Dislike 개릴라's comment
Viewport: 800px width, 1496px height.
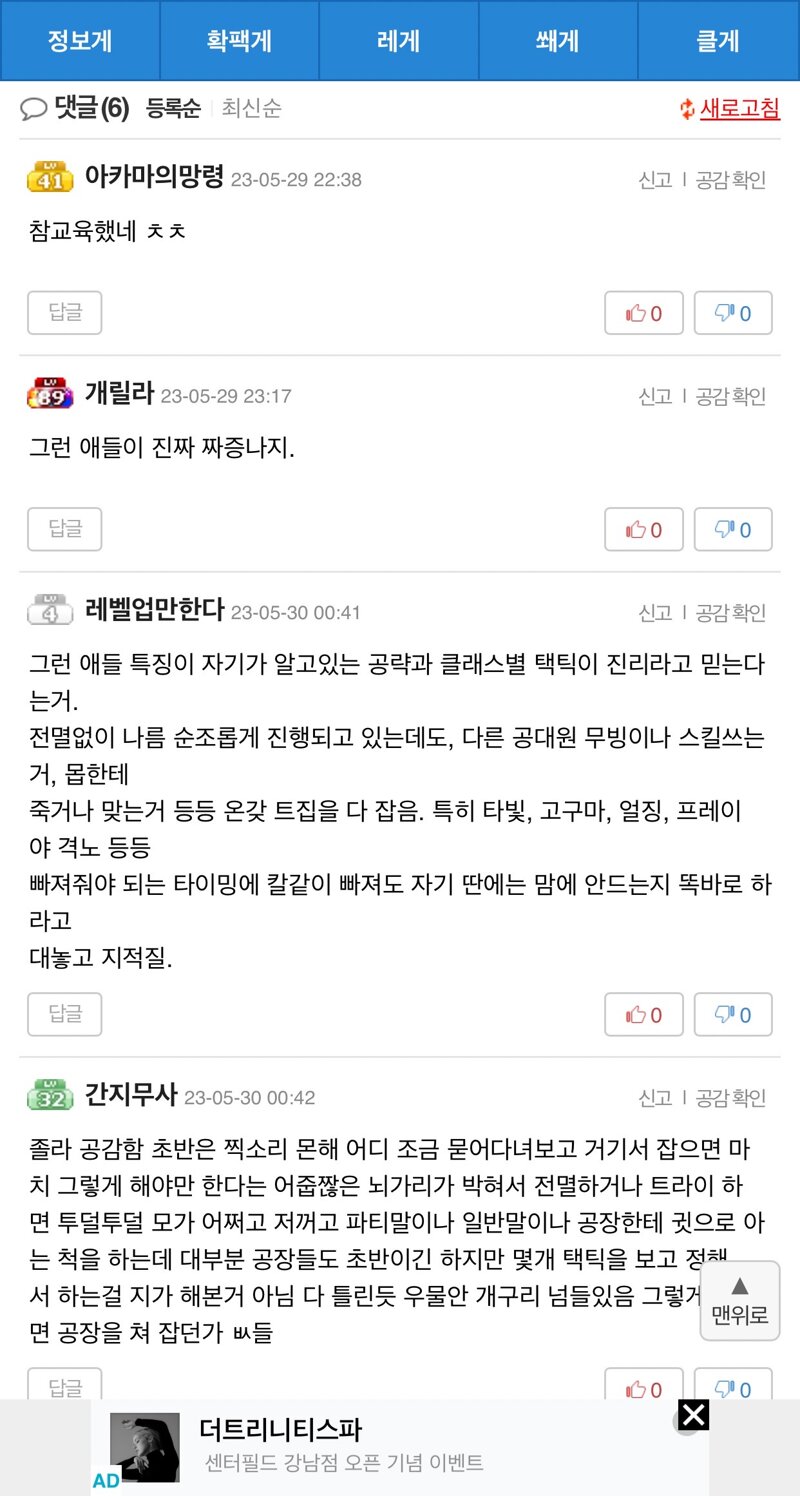pyautogui.click(x=733, y=529)
